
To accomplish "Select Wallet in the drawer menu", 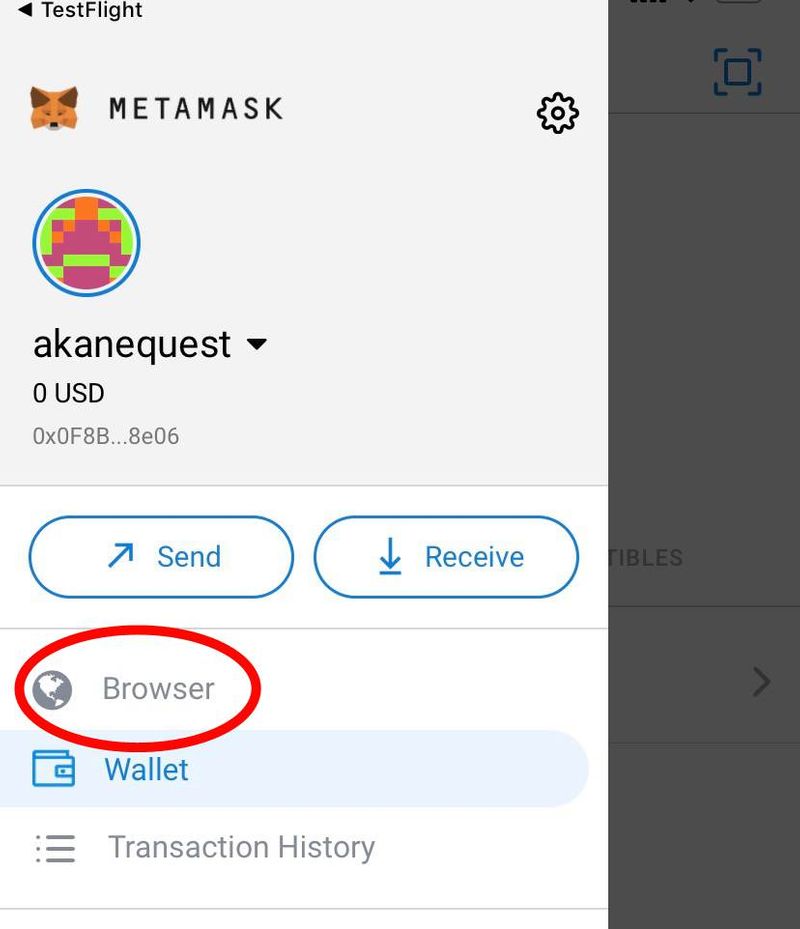I will [x=146, y=770].
